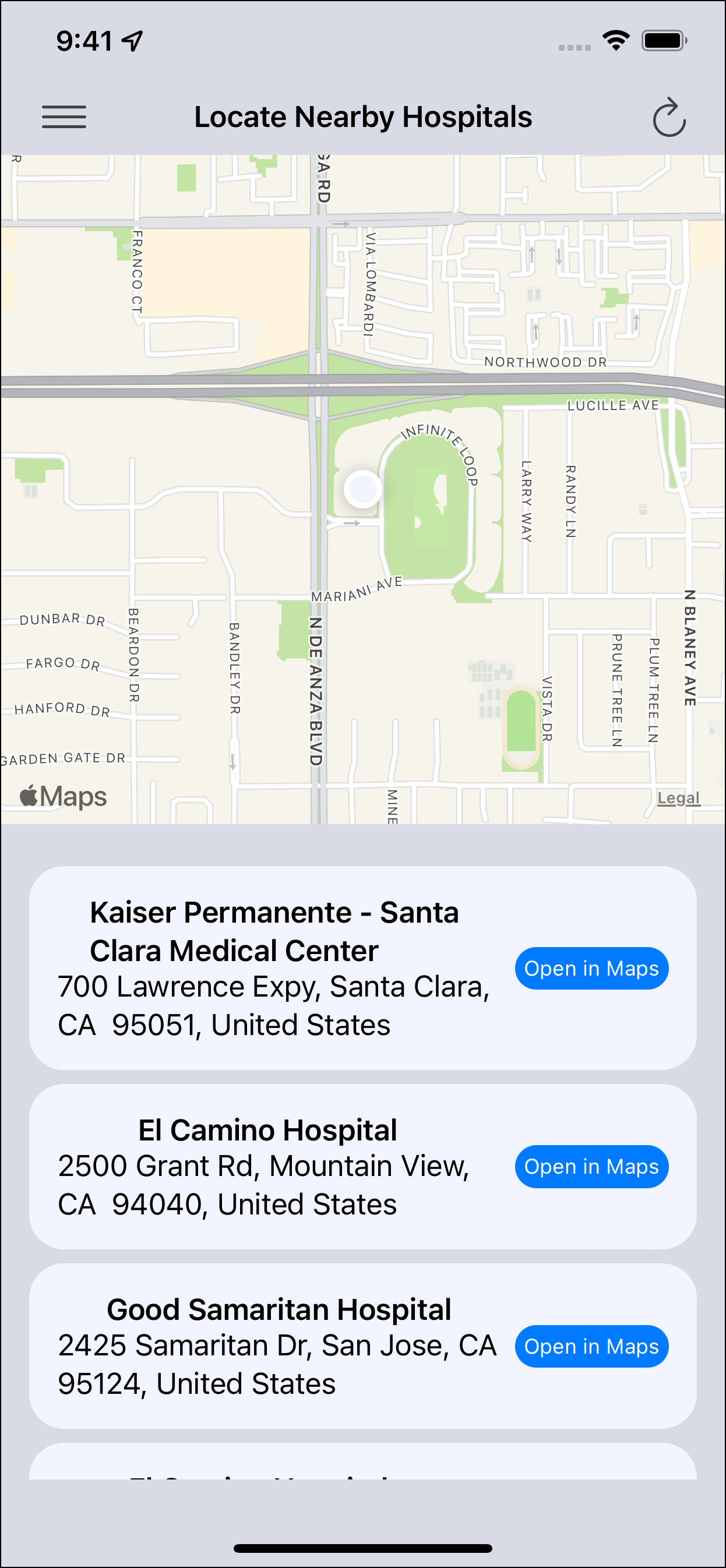Open the hamburger menu
Screen dimensions: 726x1568
pos(64,116)
